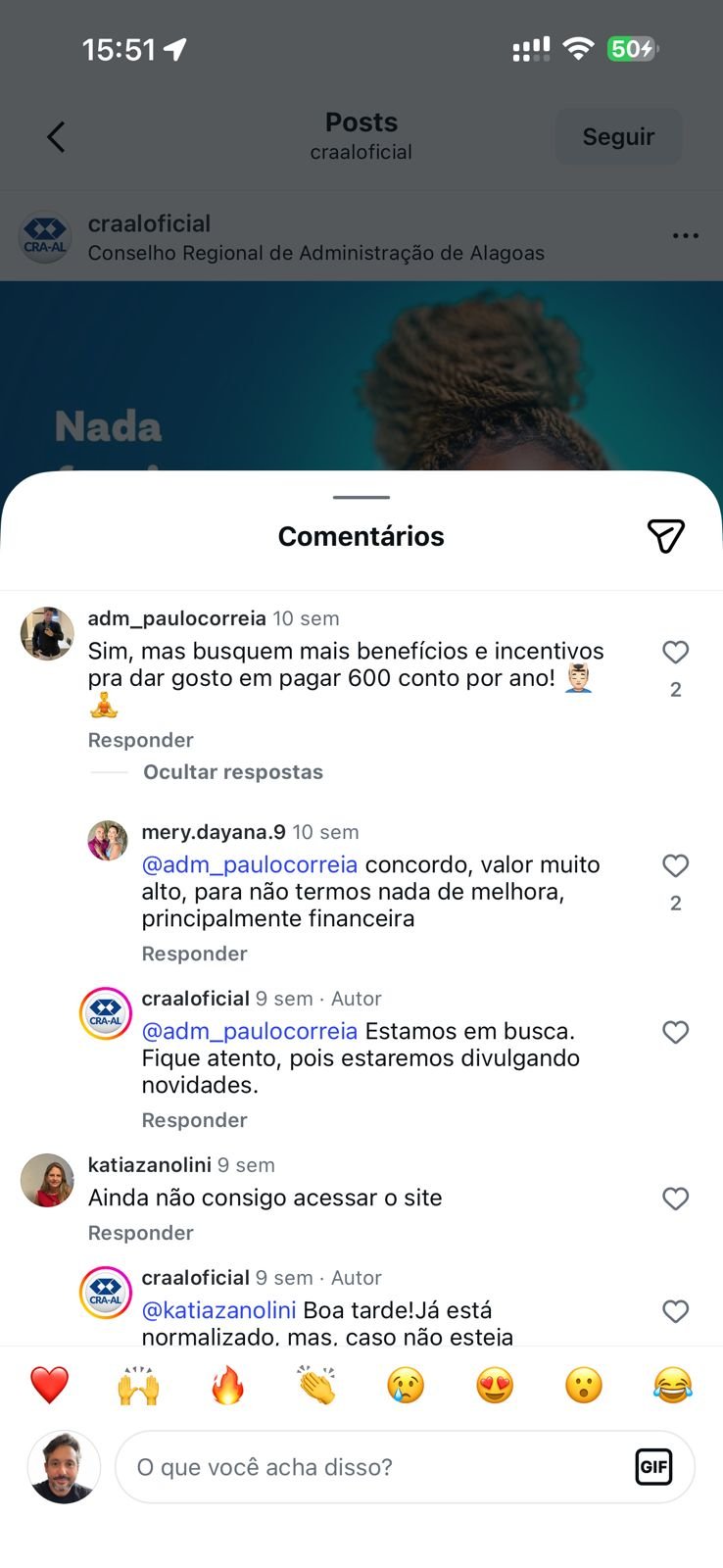
Task: Like mery.dayana.9's reply
Action: 675,866
